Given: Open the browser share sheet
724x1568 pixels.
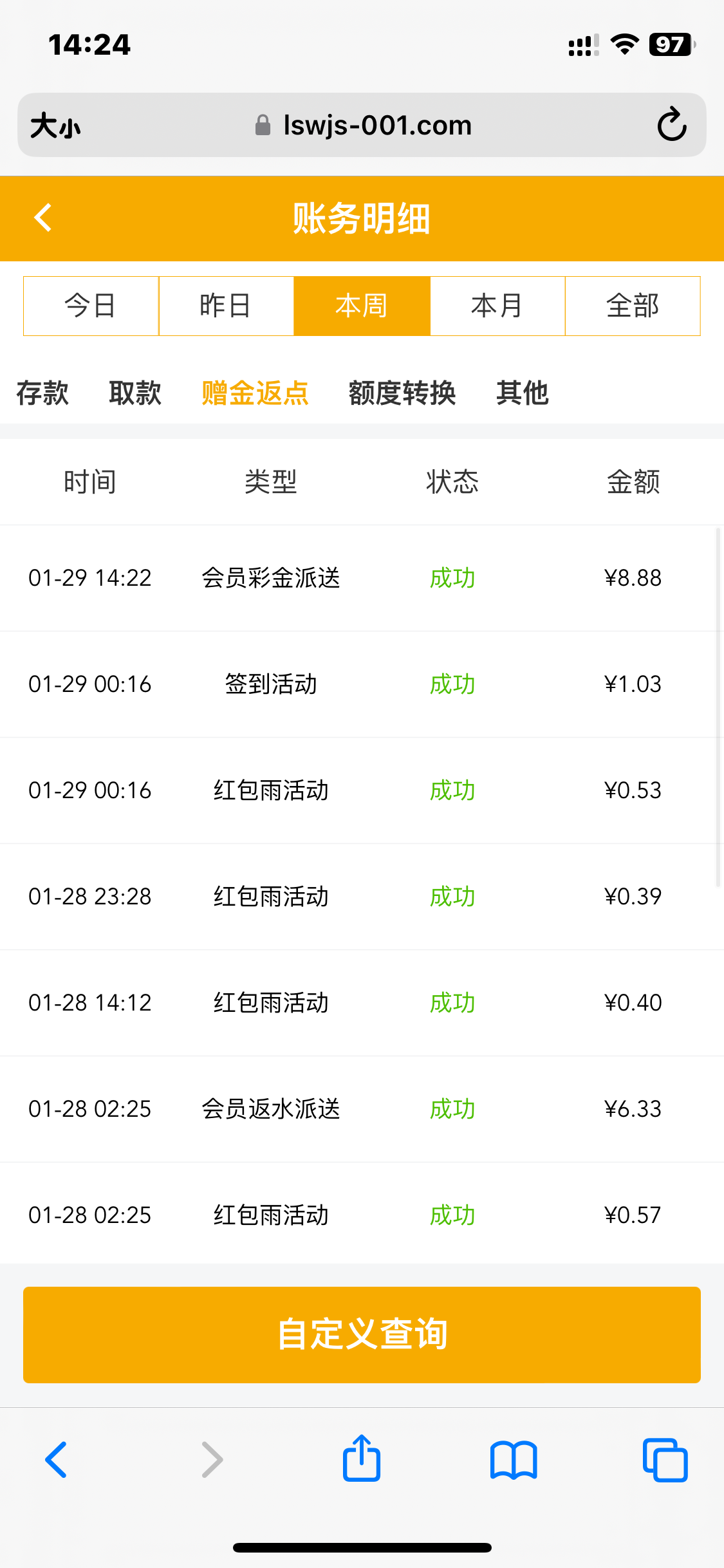Looking at the screenshot, I should pos(362,1459).
